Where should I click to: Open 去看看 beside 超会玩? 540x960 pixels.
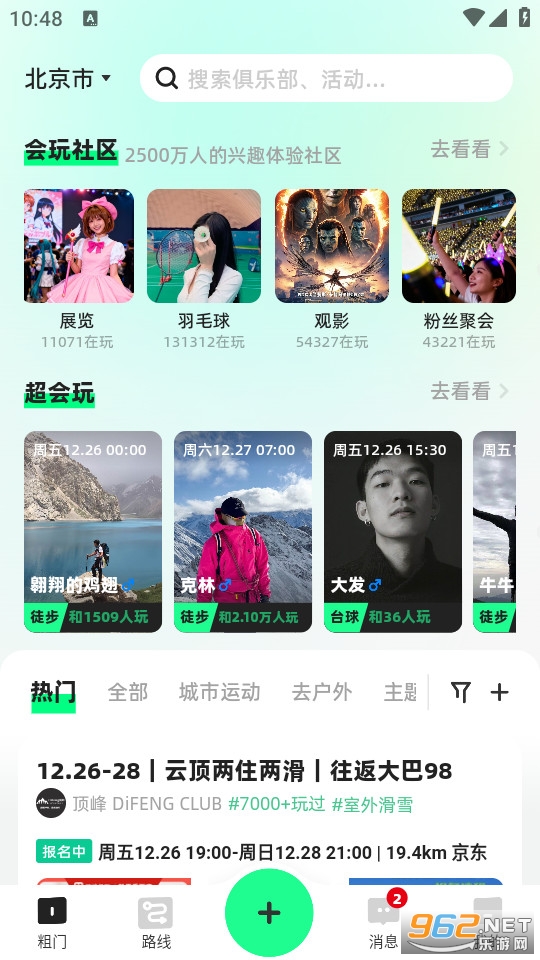coord(470,391)
